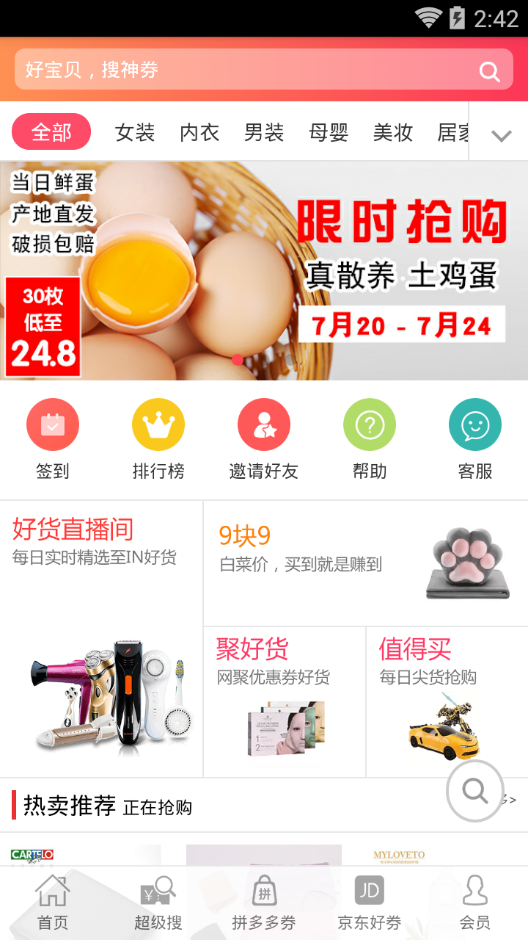Open the 好货直播间 card
Viewport: 528px width, 940px height.
pos(101,639)
